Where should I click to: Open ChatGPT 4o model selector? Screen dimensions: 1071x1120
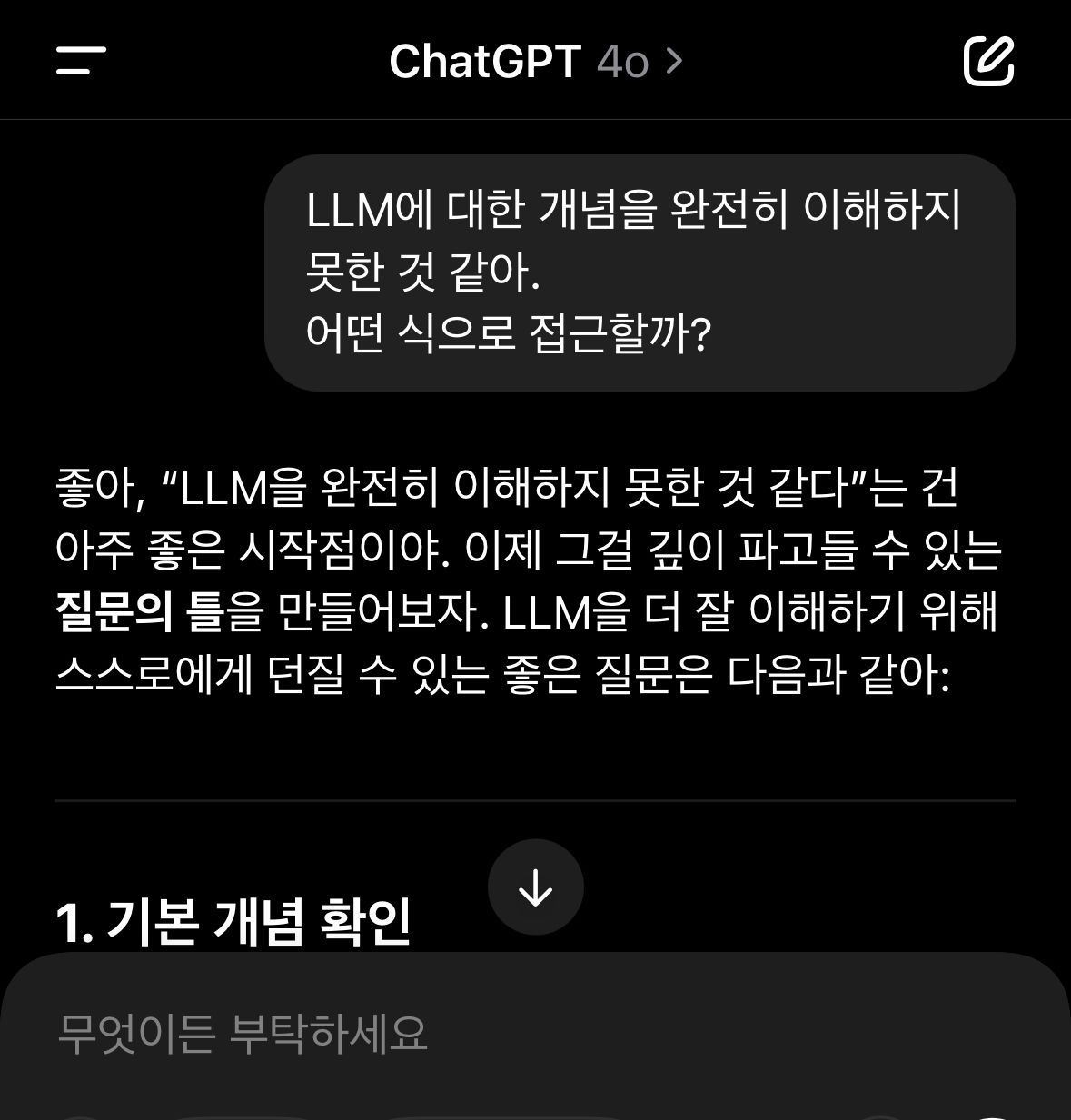point(535,62)
